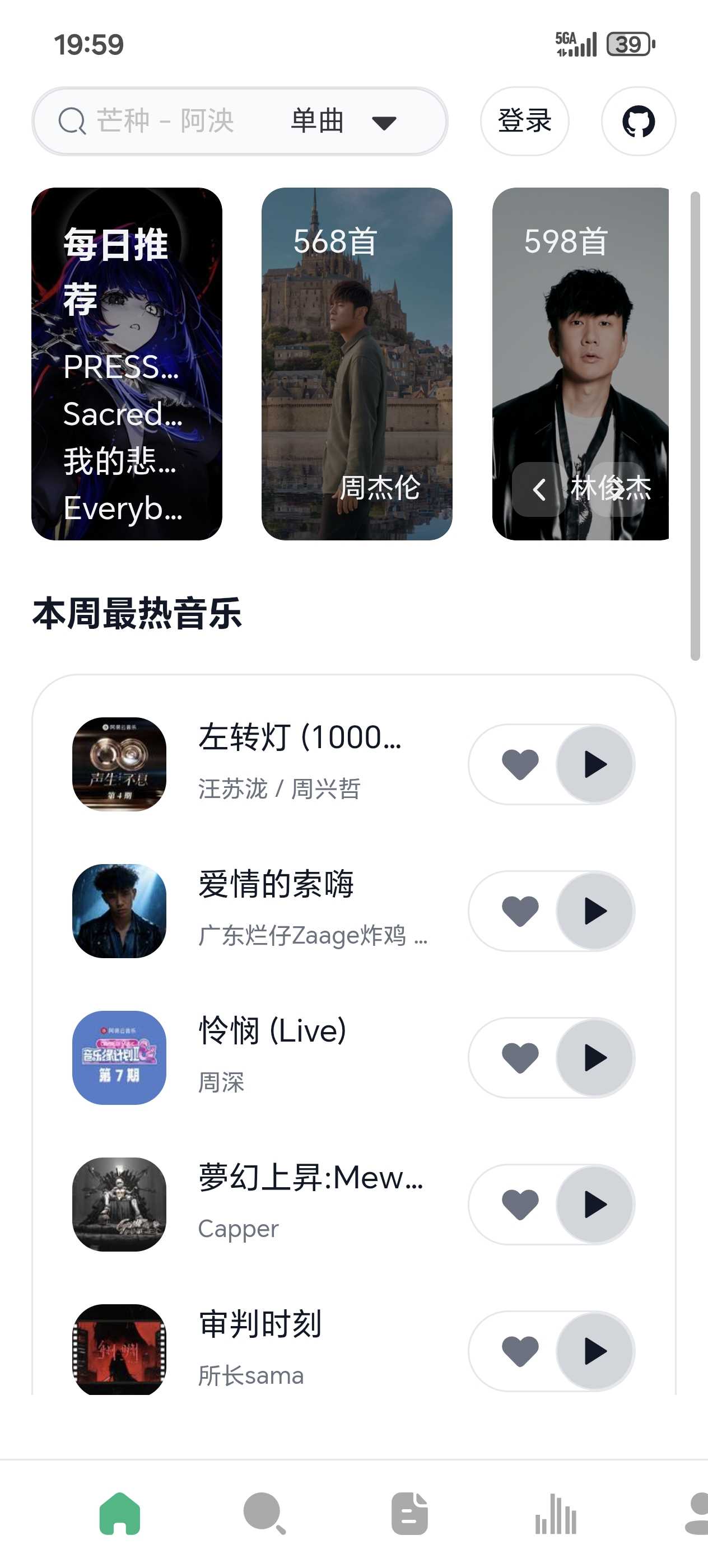The image size is (708, 1568).
Task: Play the Capper song 夢幻上昇
Action: 595,1204
